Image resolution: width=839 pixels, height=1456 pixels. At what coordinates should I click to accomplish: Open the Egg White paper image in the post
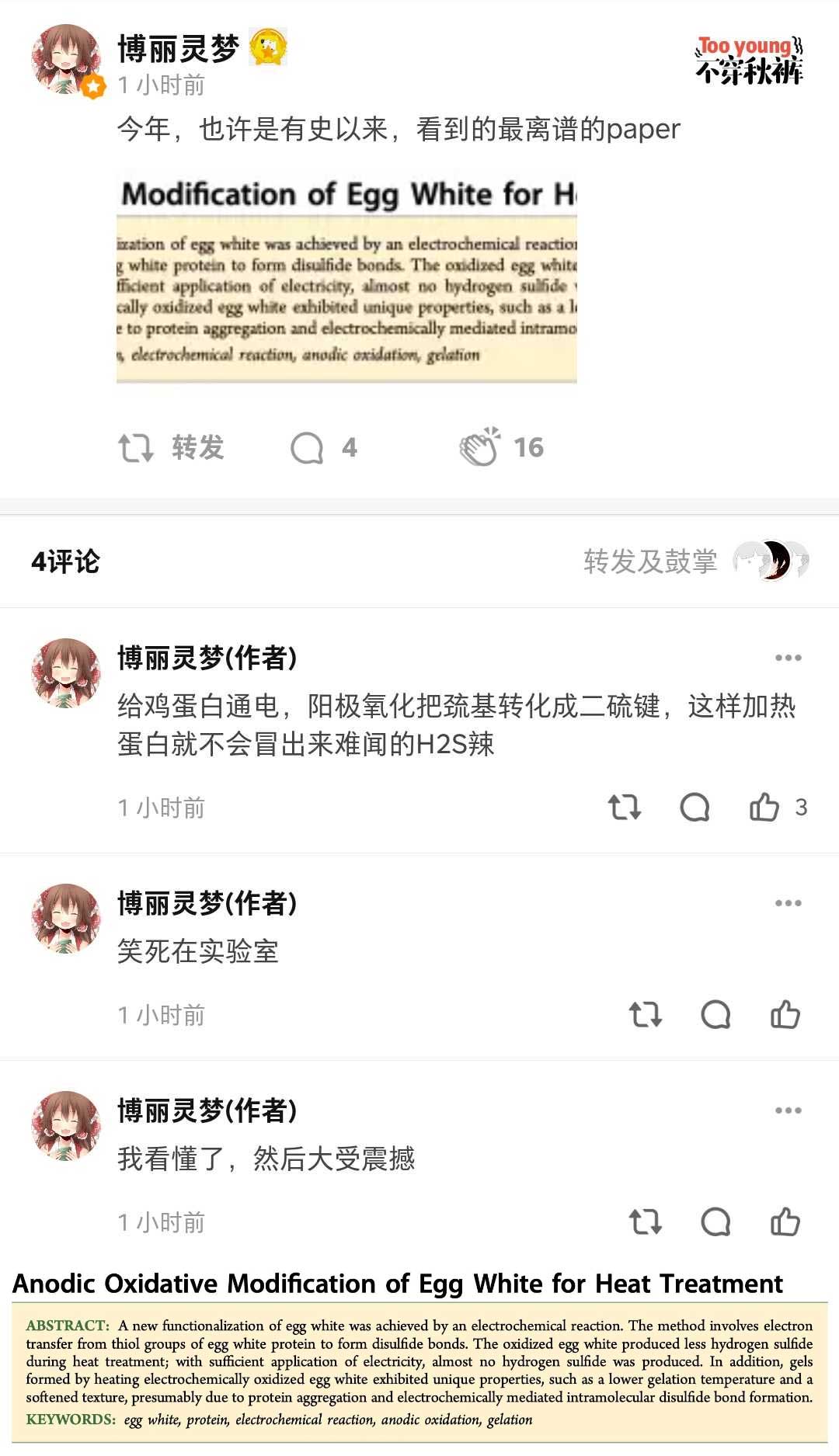tap(346, 278)
